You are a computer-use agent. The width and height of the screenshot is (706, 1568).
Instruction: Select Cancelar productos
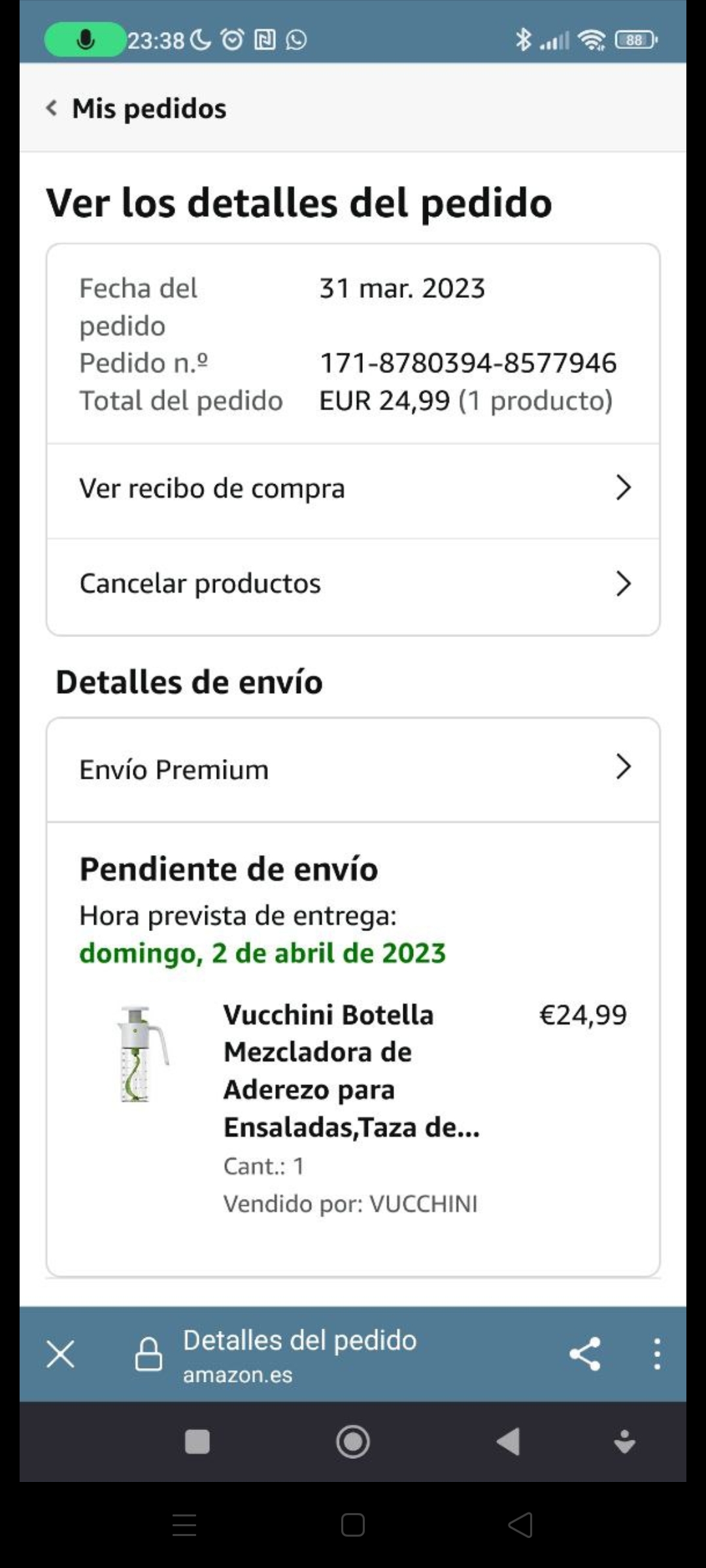click(353, 583)
